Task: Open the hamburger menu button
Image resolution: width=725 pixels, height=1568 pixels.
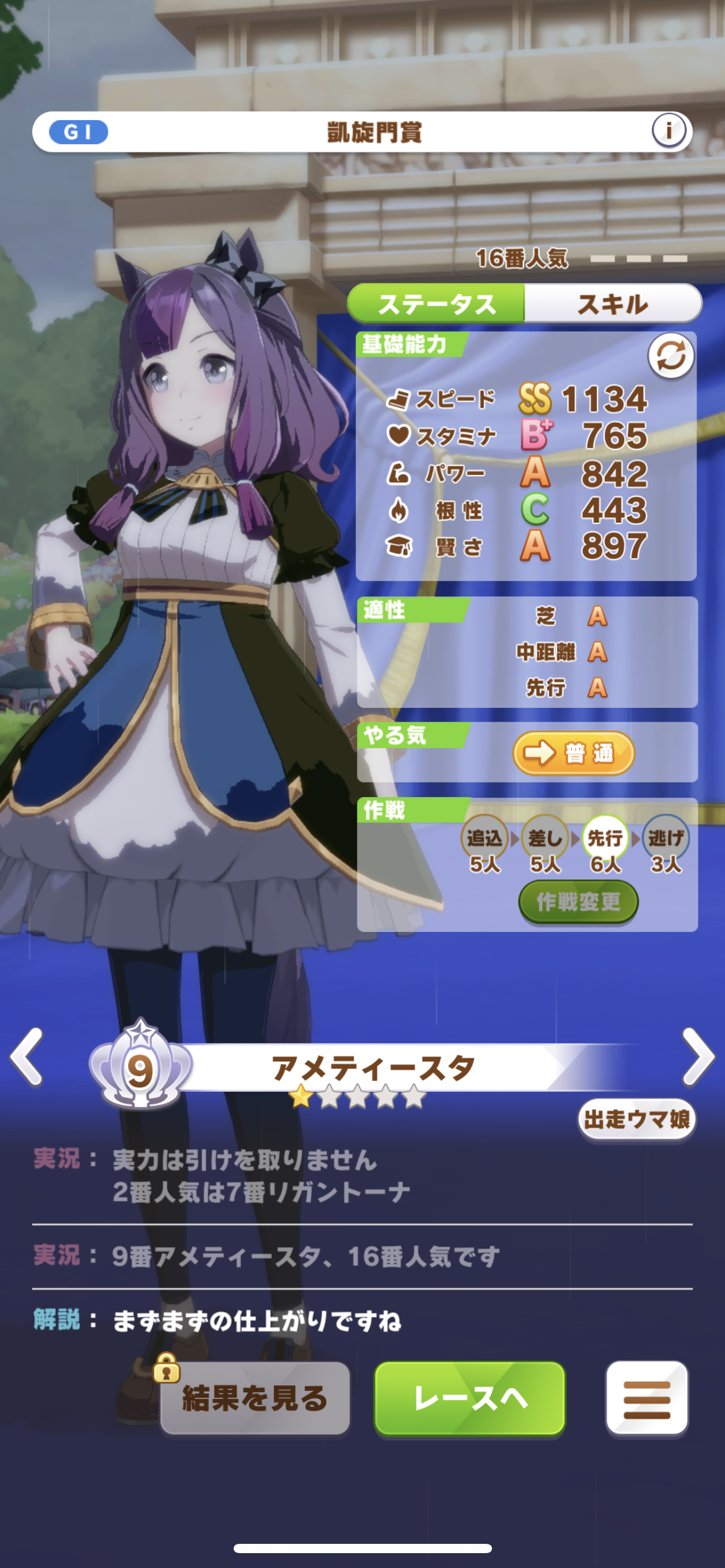Action: coord(646,1398)
